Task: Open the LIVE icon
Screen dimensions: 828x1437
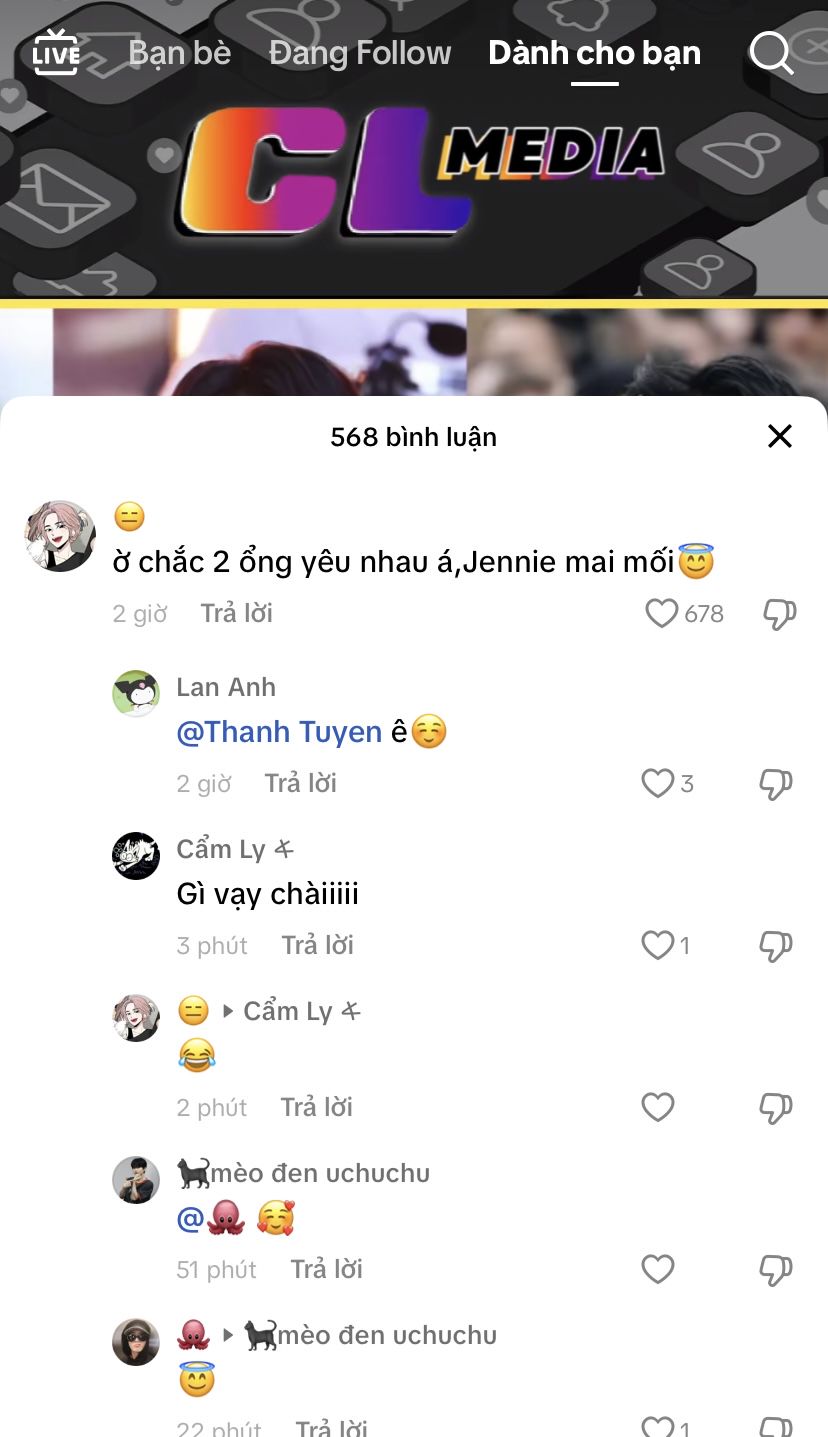Action: pyautogui.click(x=56, y=53)
